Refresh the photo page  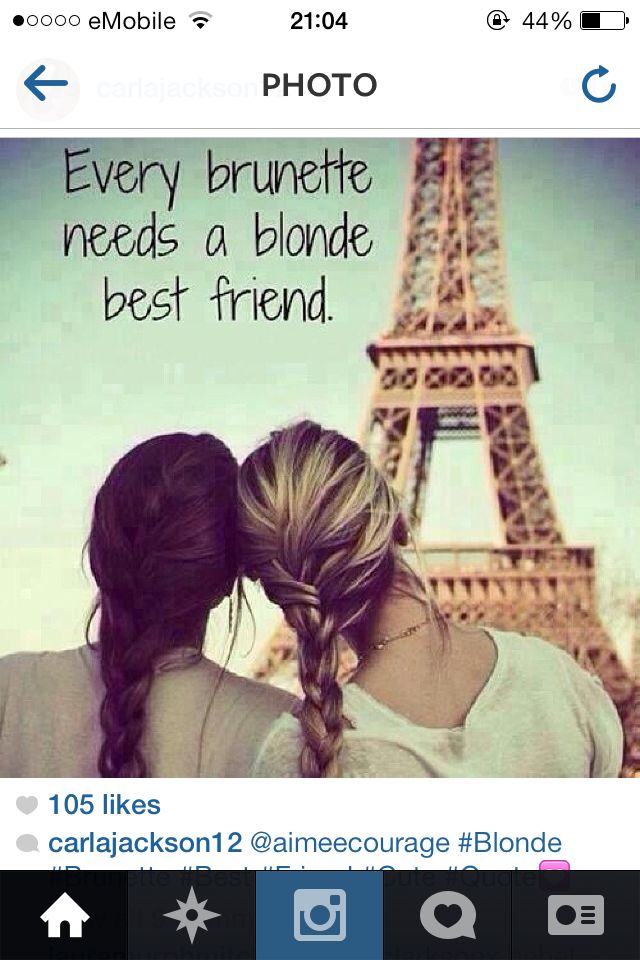pos(598,87)
